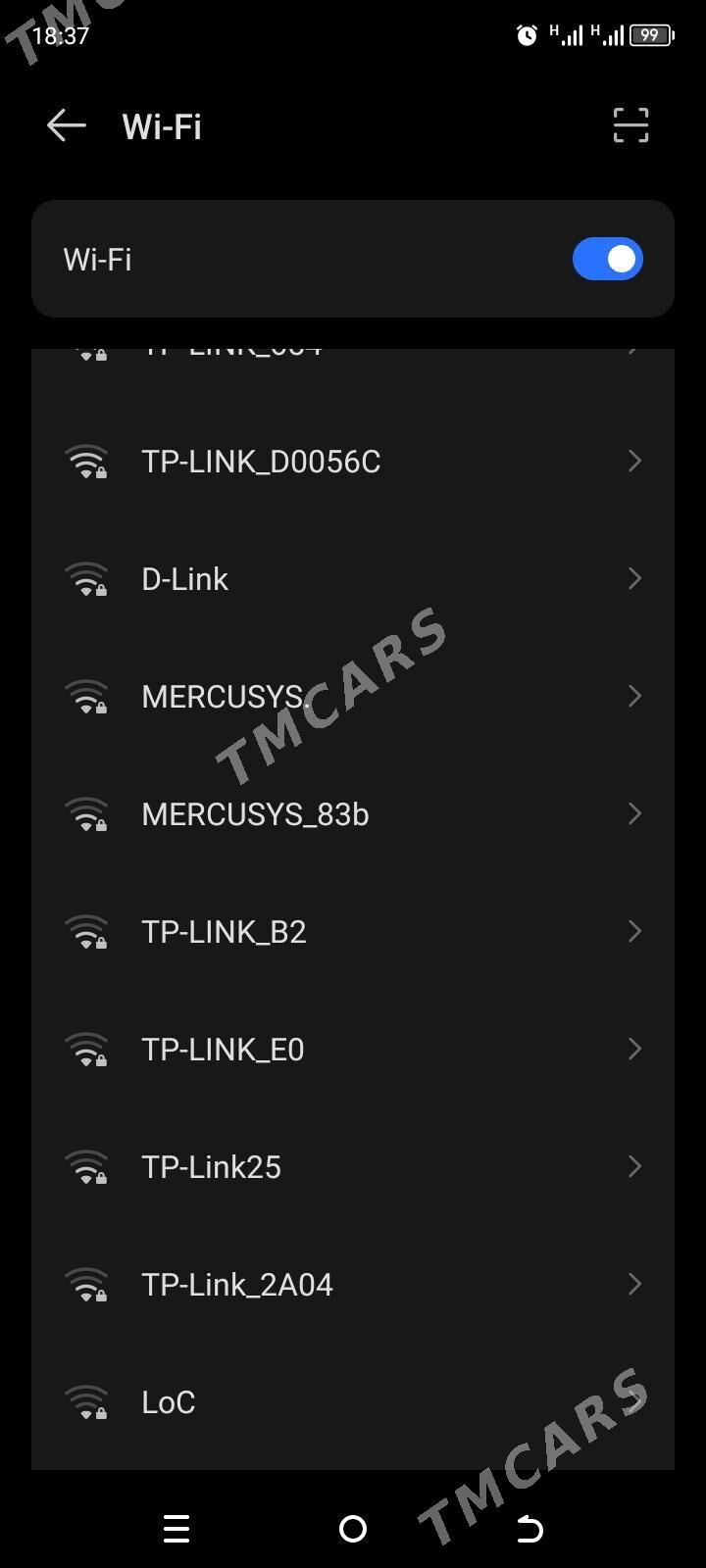Screen dimensions: 706x1568
Task: Tap the TP-LINK_B2 network
Action: pyautogui.click(x=353, y=931)
